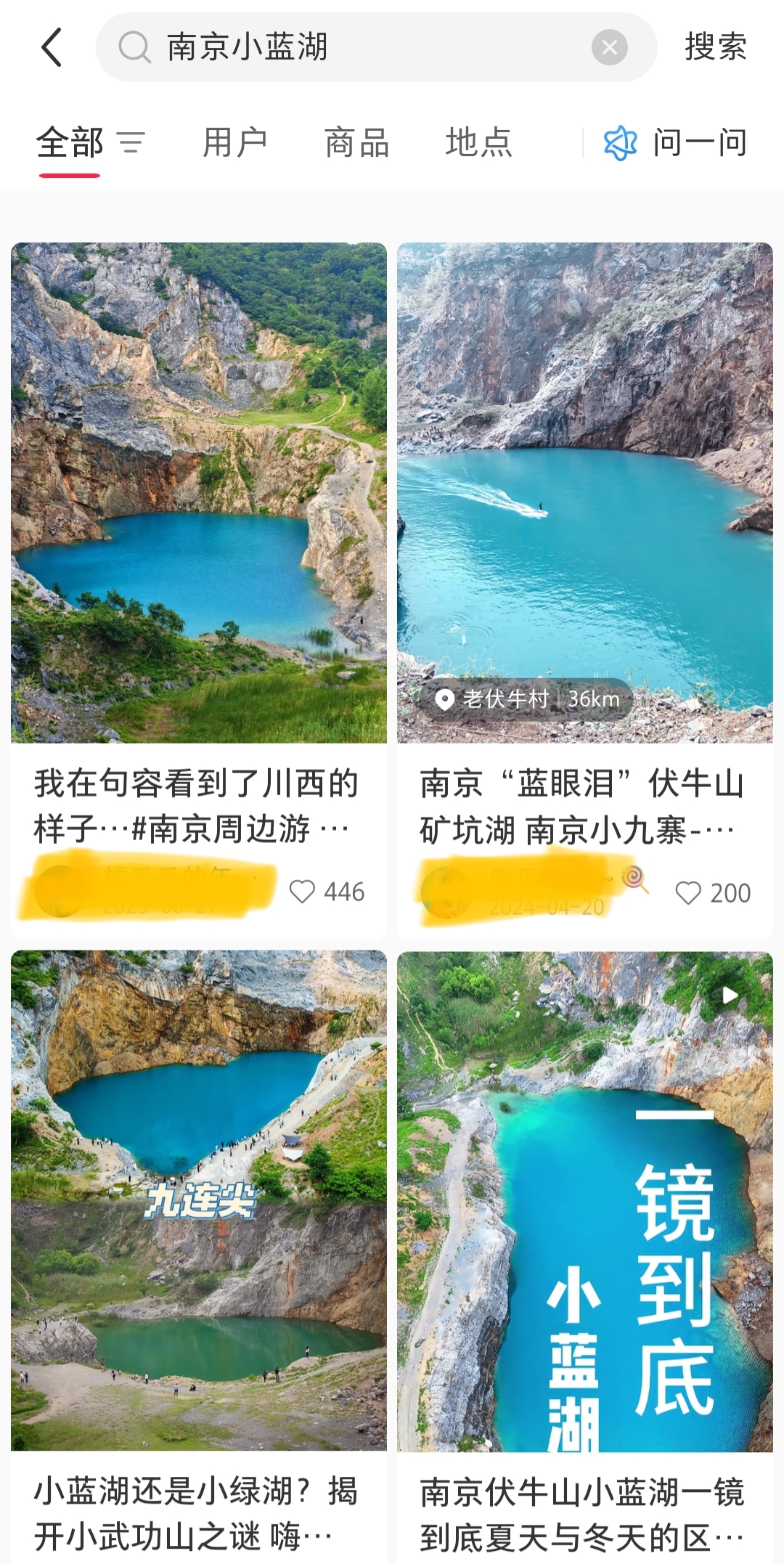Screen dimensions: 784x1564
Task: Open post 我在句容看到了川西的样子
Action: pyautogui.click(x=198, y=494)
